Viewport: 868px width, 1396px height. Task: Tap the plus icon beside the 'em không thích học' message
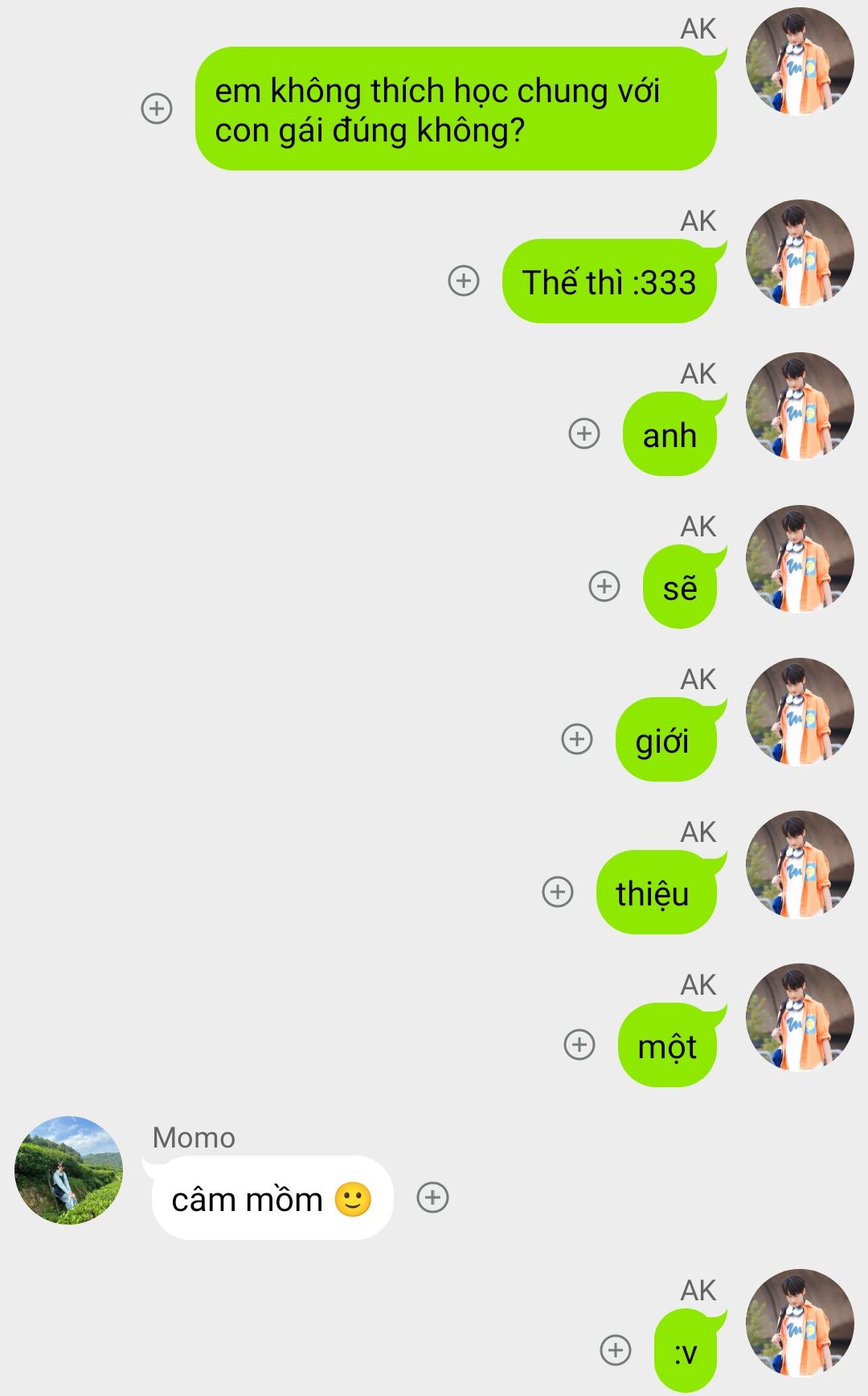157,109
